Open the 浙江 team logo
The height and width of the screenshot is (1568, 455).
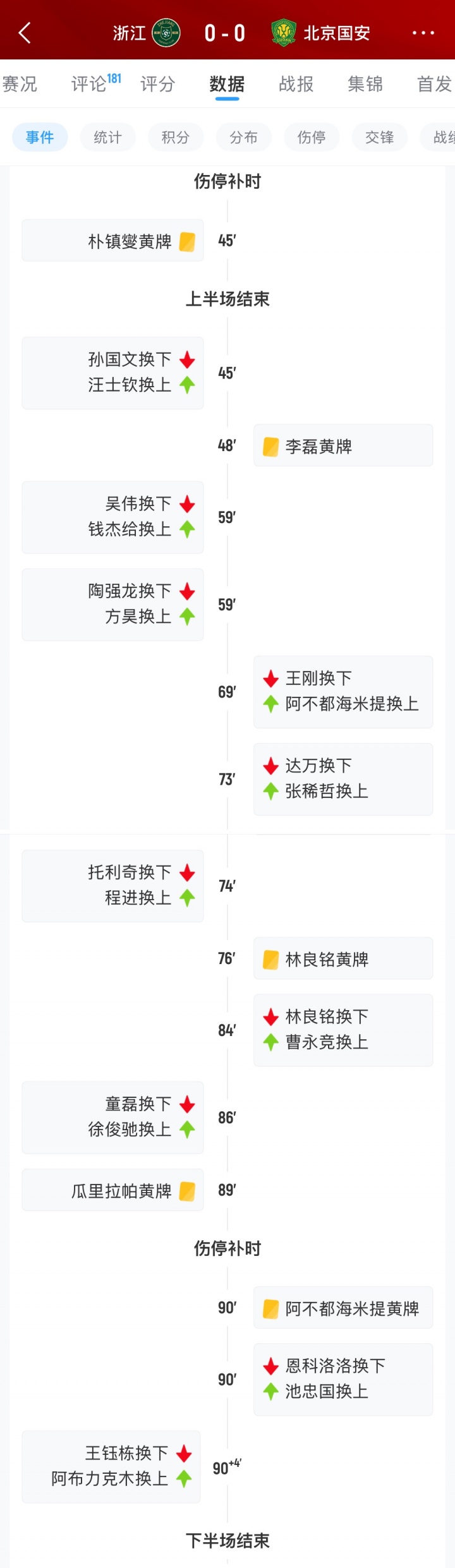(166, 33)
